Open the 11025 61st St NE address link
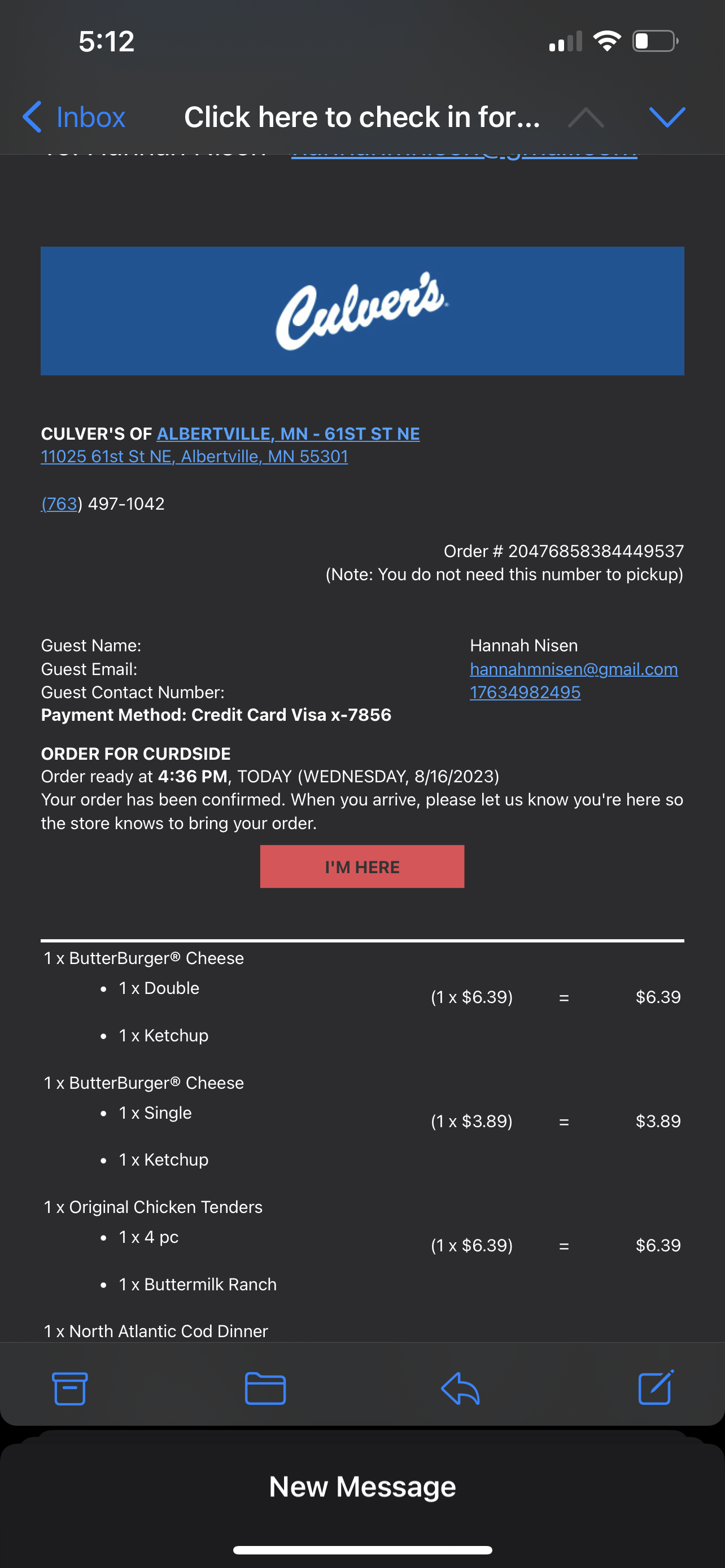 pyautogui.click(x=194, y=457)
